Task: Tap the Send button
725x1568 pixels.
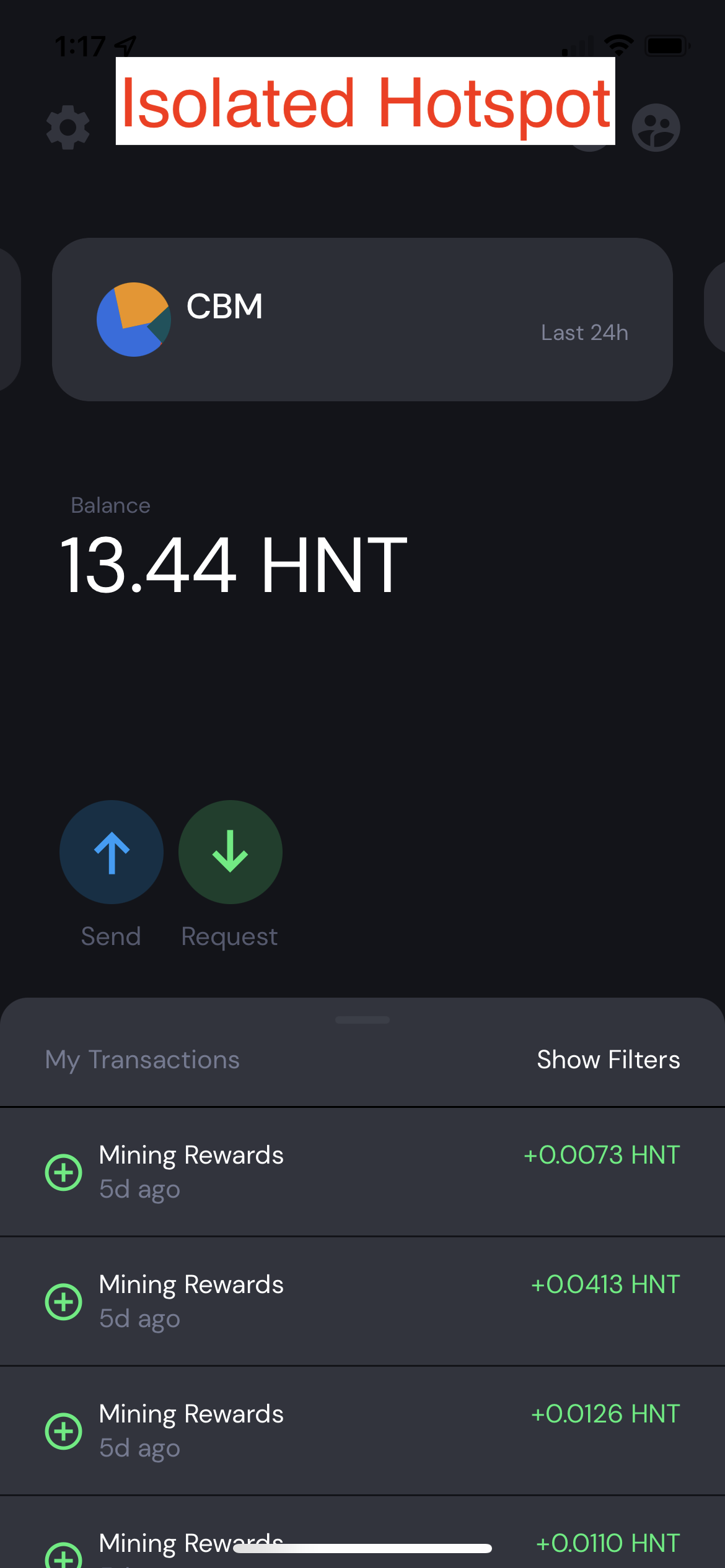Action: pos(112,852)
